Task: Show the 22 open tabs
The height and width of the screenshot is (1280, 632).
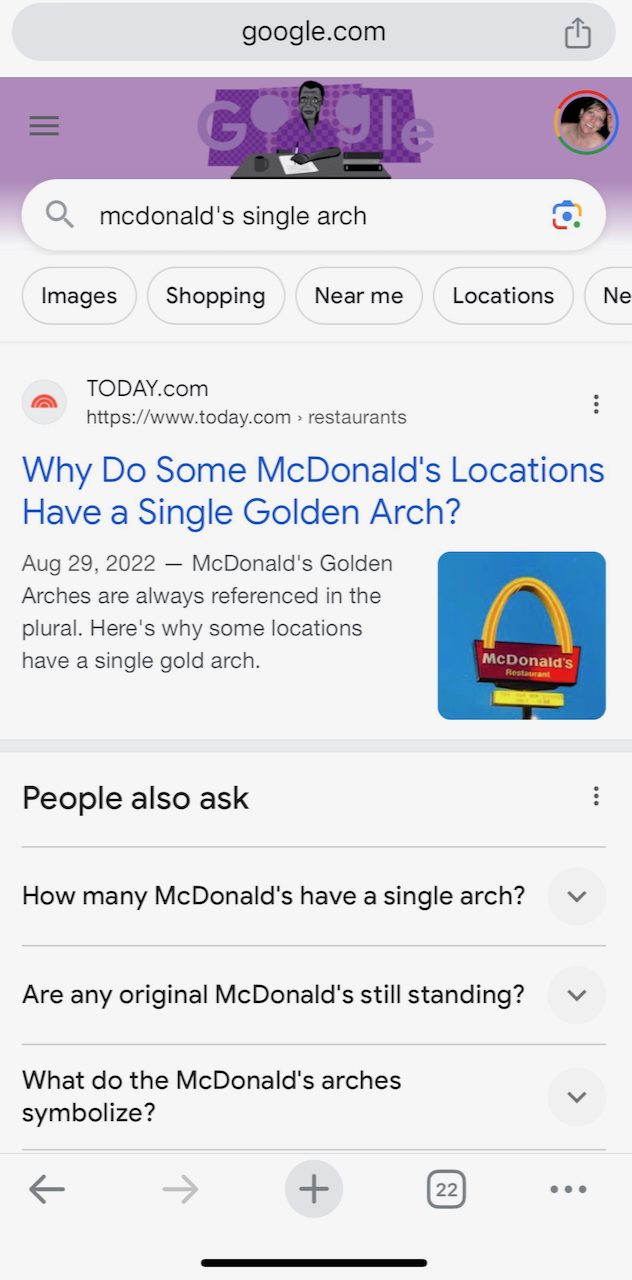Action: pyautogui.click(x=446, y=1189)
